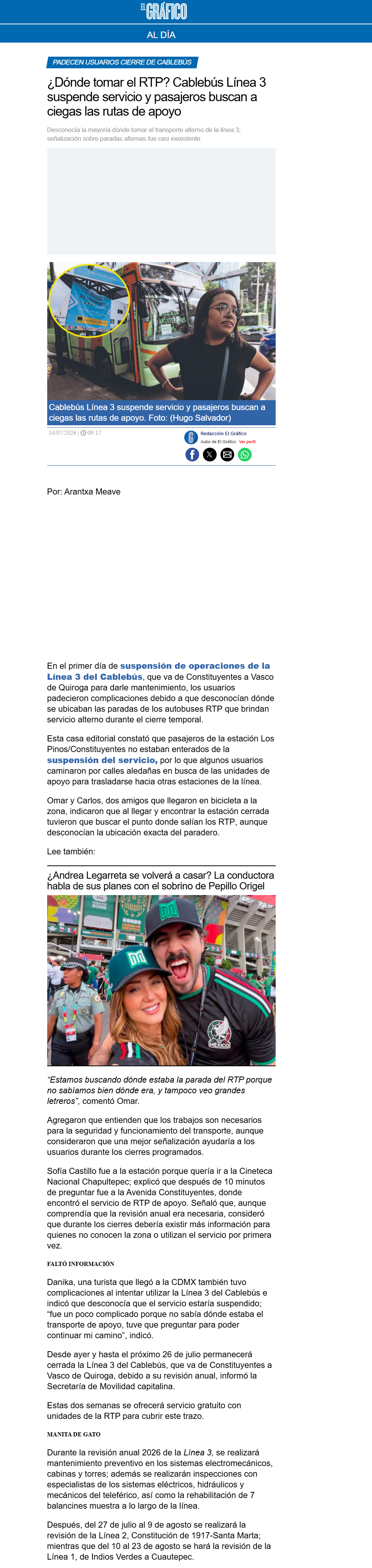Share the article on WhatsApp
The image size is (372, 1568).
tap(245, 455)
